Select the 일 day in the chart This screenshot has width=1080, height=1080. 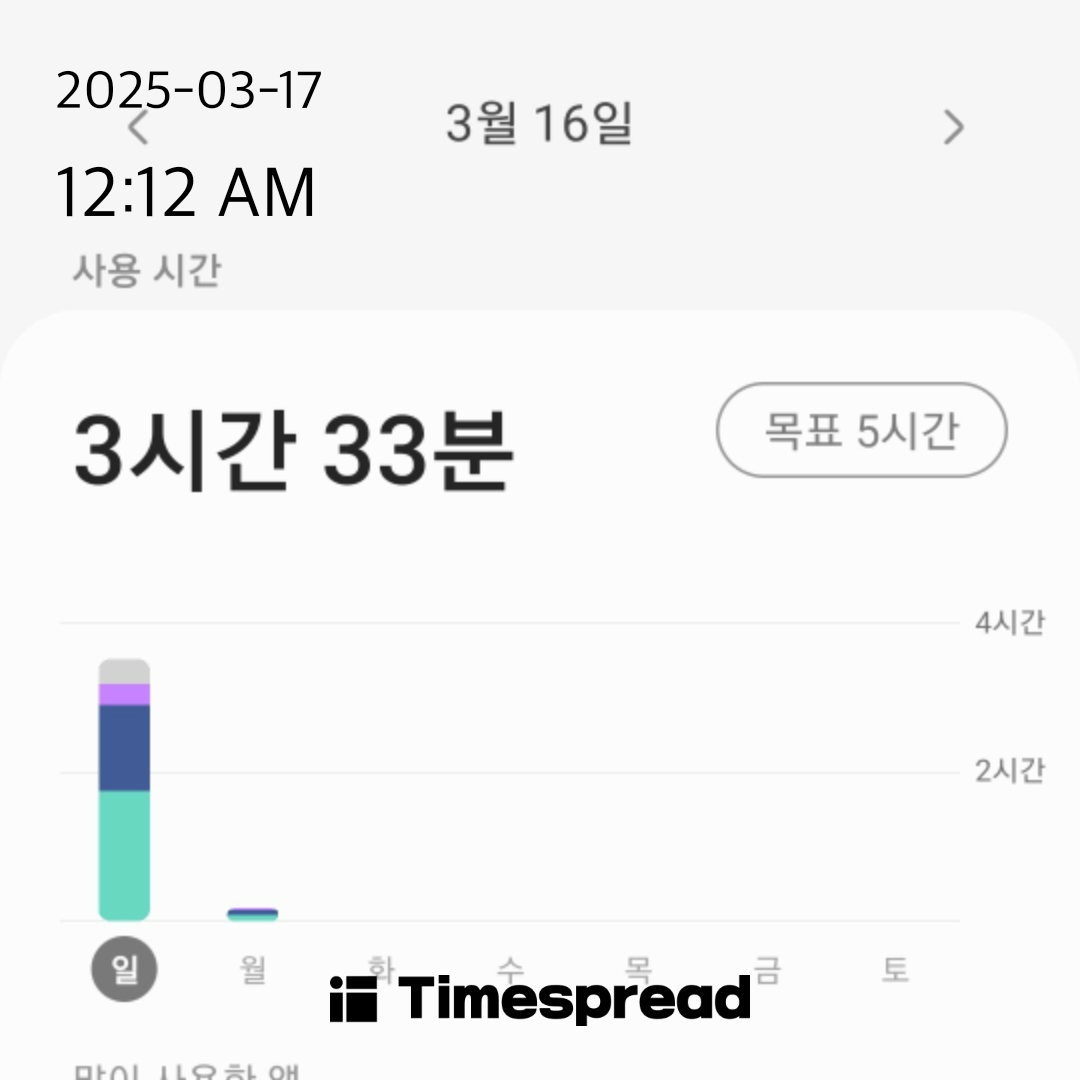pos(124,969)
